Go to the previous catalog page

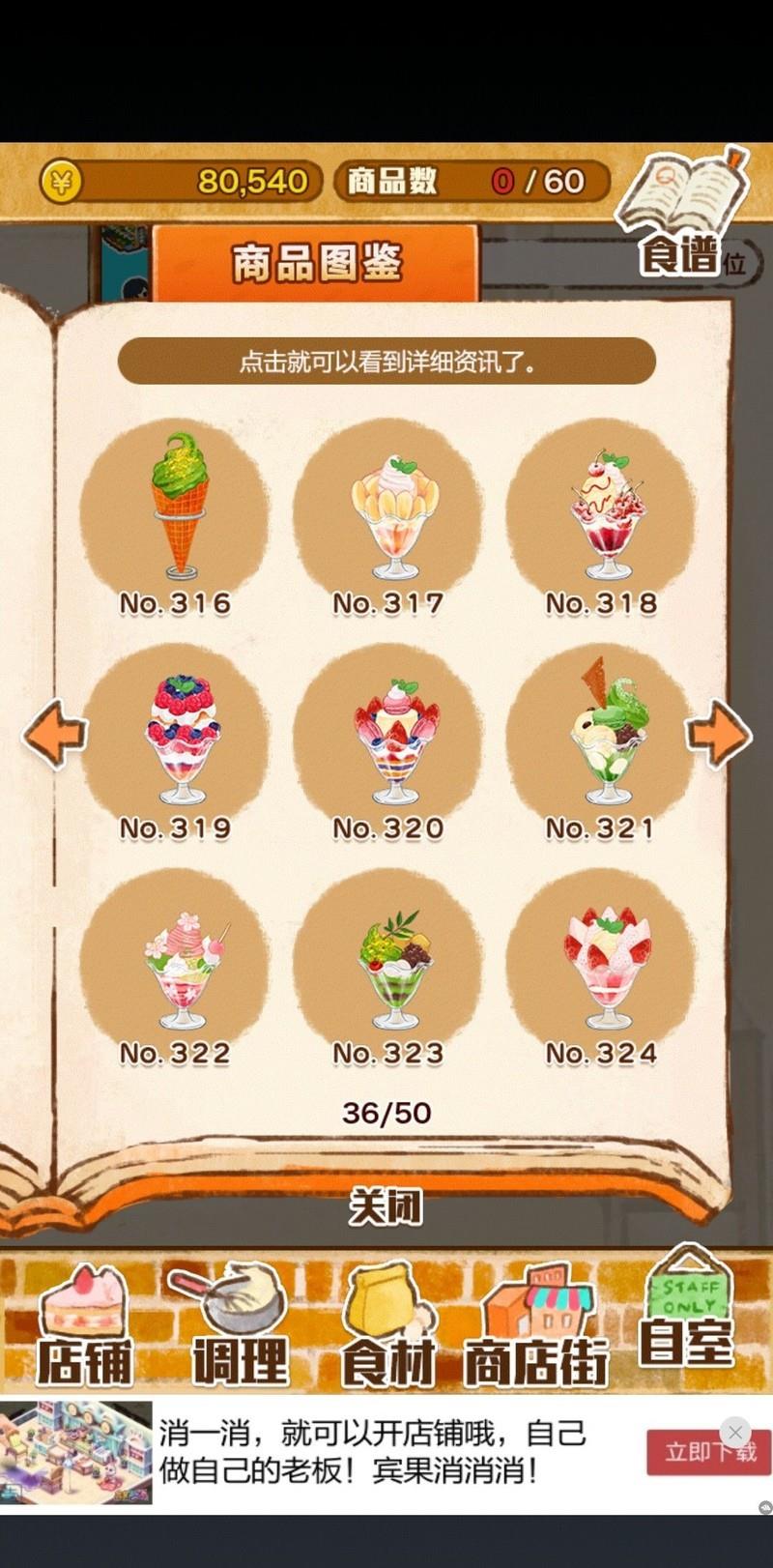(55, 735)
